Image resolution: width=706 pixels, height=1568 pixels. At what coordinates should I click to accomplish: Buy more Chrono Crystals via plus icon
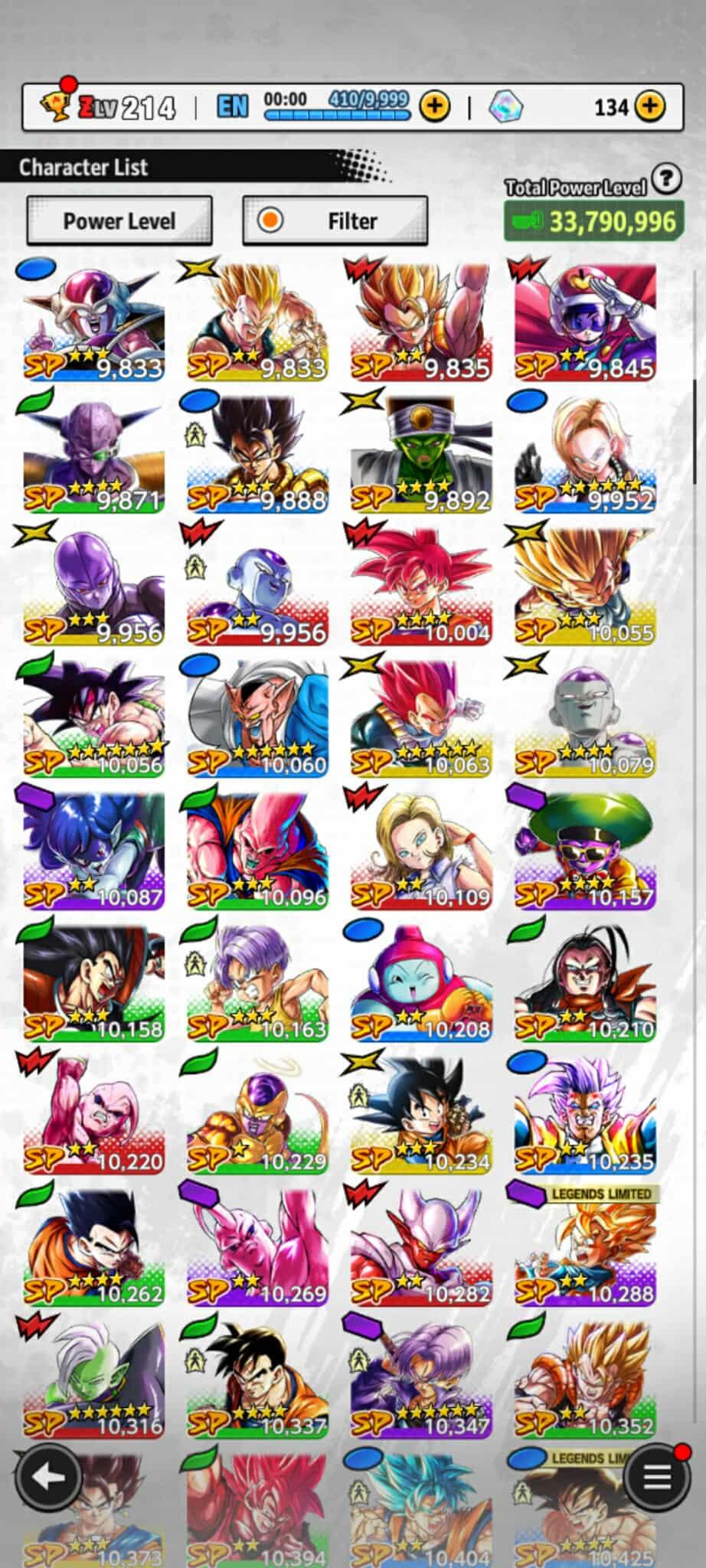[650, 107]
